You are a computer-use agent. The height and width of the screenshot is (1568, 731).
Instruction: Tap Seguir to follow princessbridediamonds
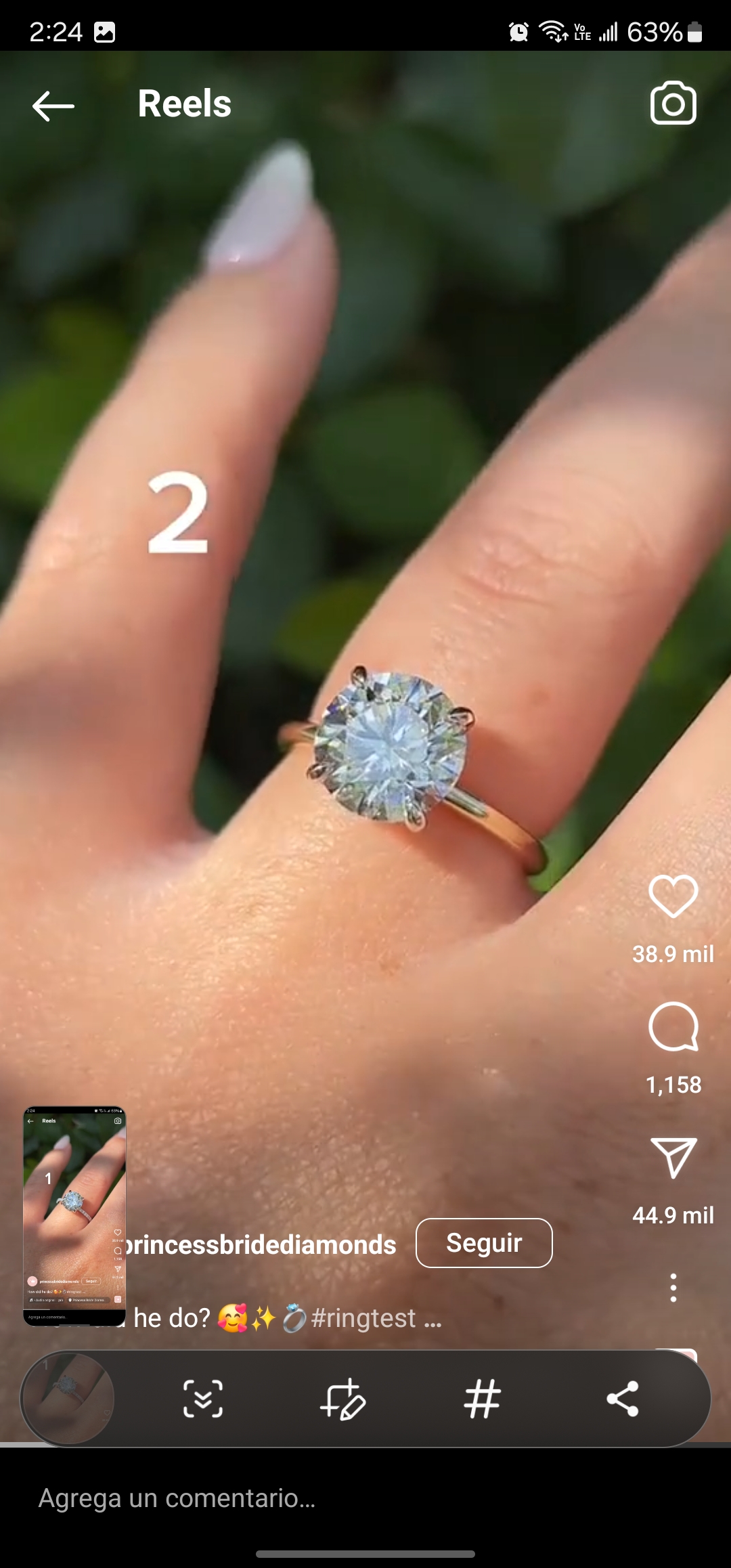point(484,1243)
